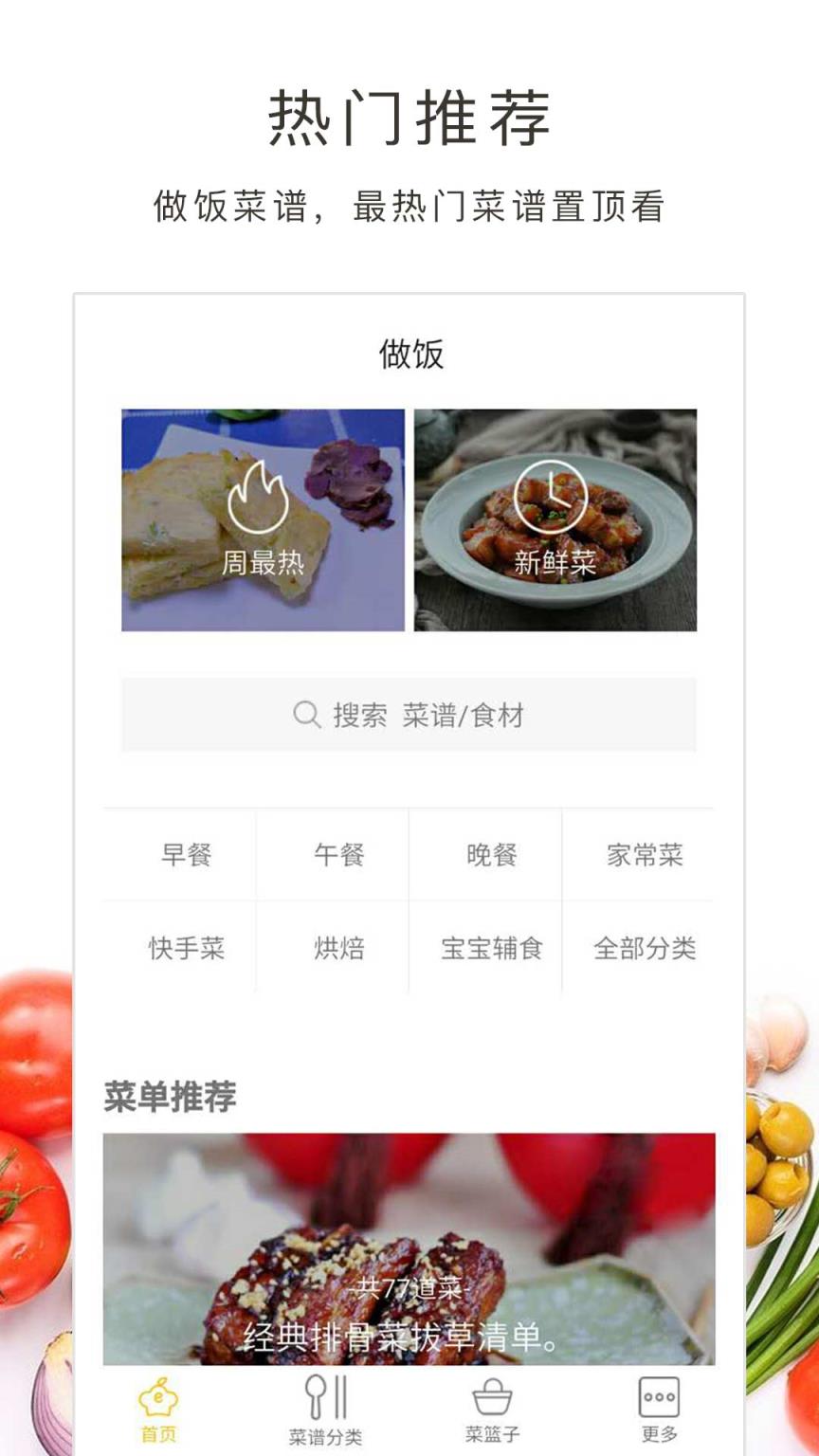Viewport: 819px width, 1456px height.
Task: Pick the 宝宝辅食 baby food category
Action: tap(494, 947)
